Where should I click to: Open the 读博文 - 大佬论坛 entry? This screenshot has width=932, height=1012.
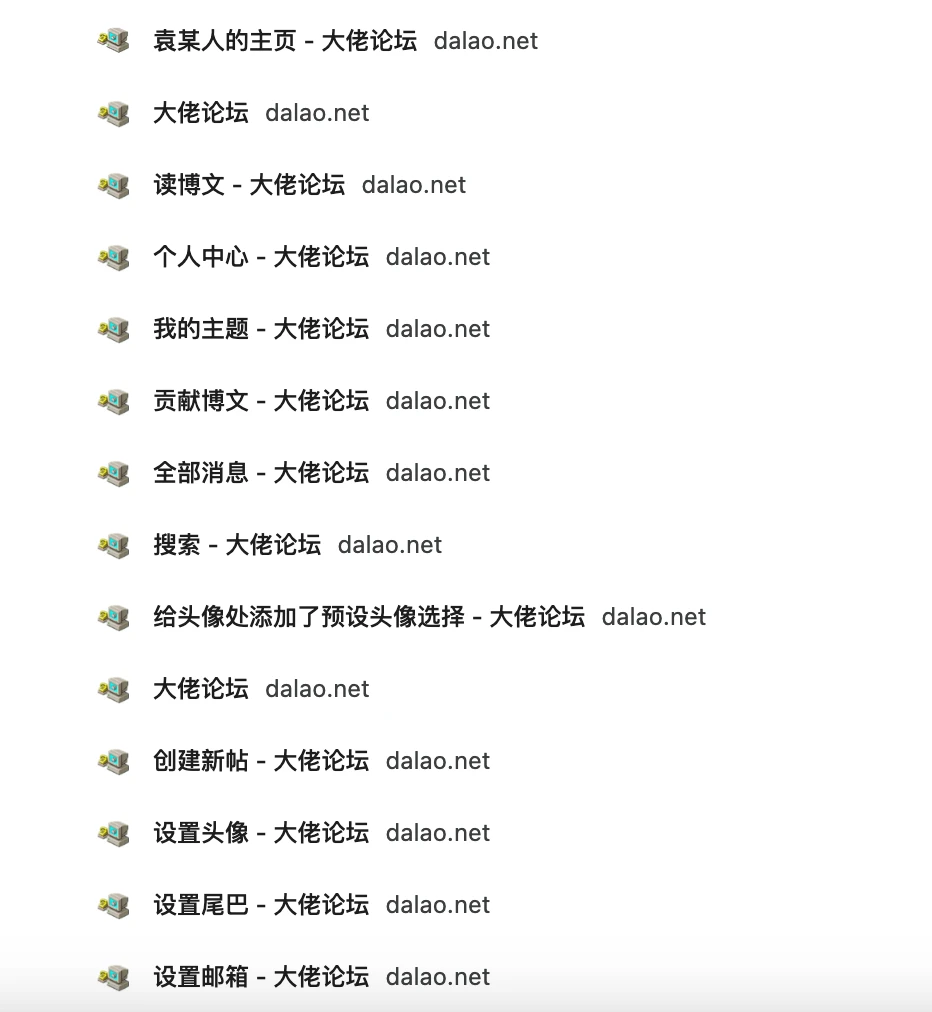[249, 185]
